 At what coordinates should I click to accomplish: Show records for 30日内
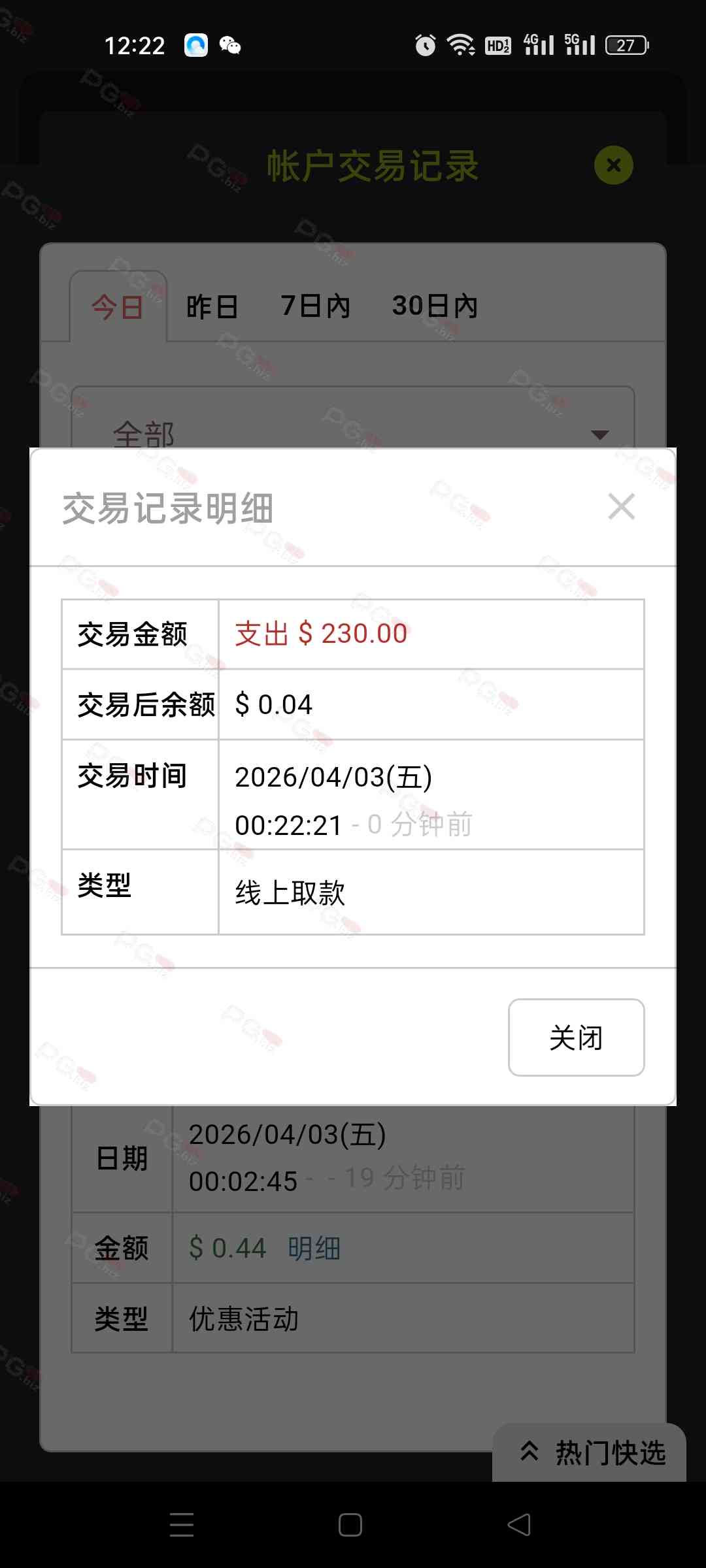(x=435, y=306)
